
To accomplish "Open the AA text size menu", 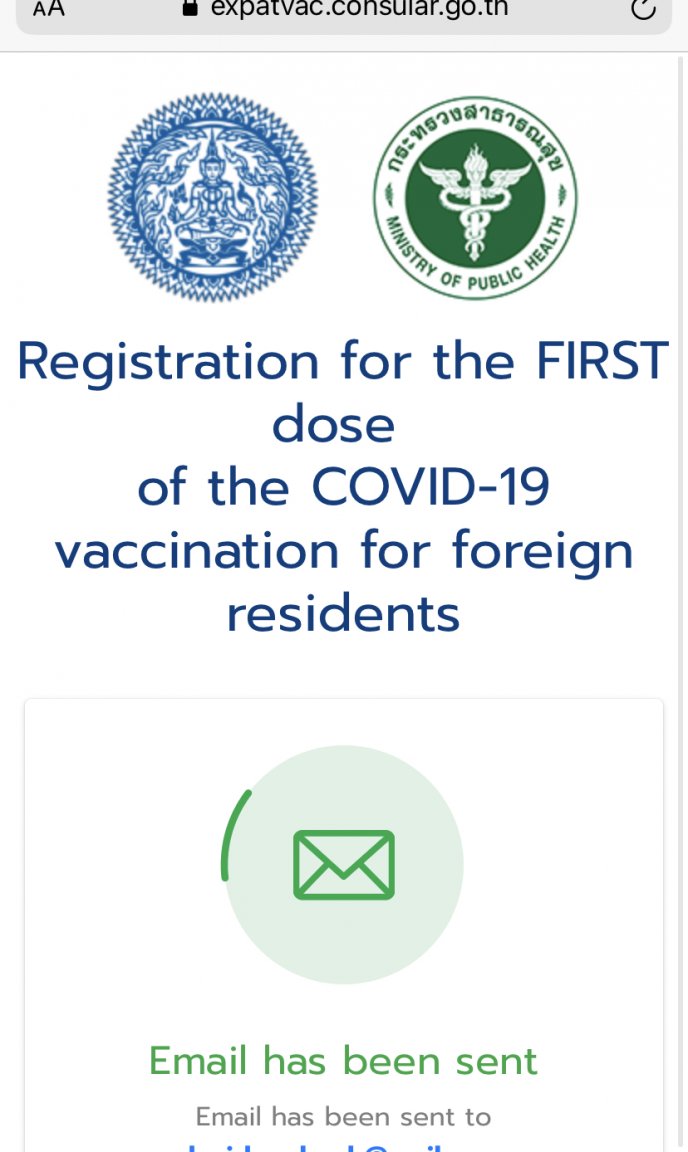I will click(48, 9).
